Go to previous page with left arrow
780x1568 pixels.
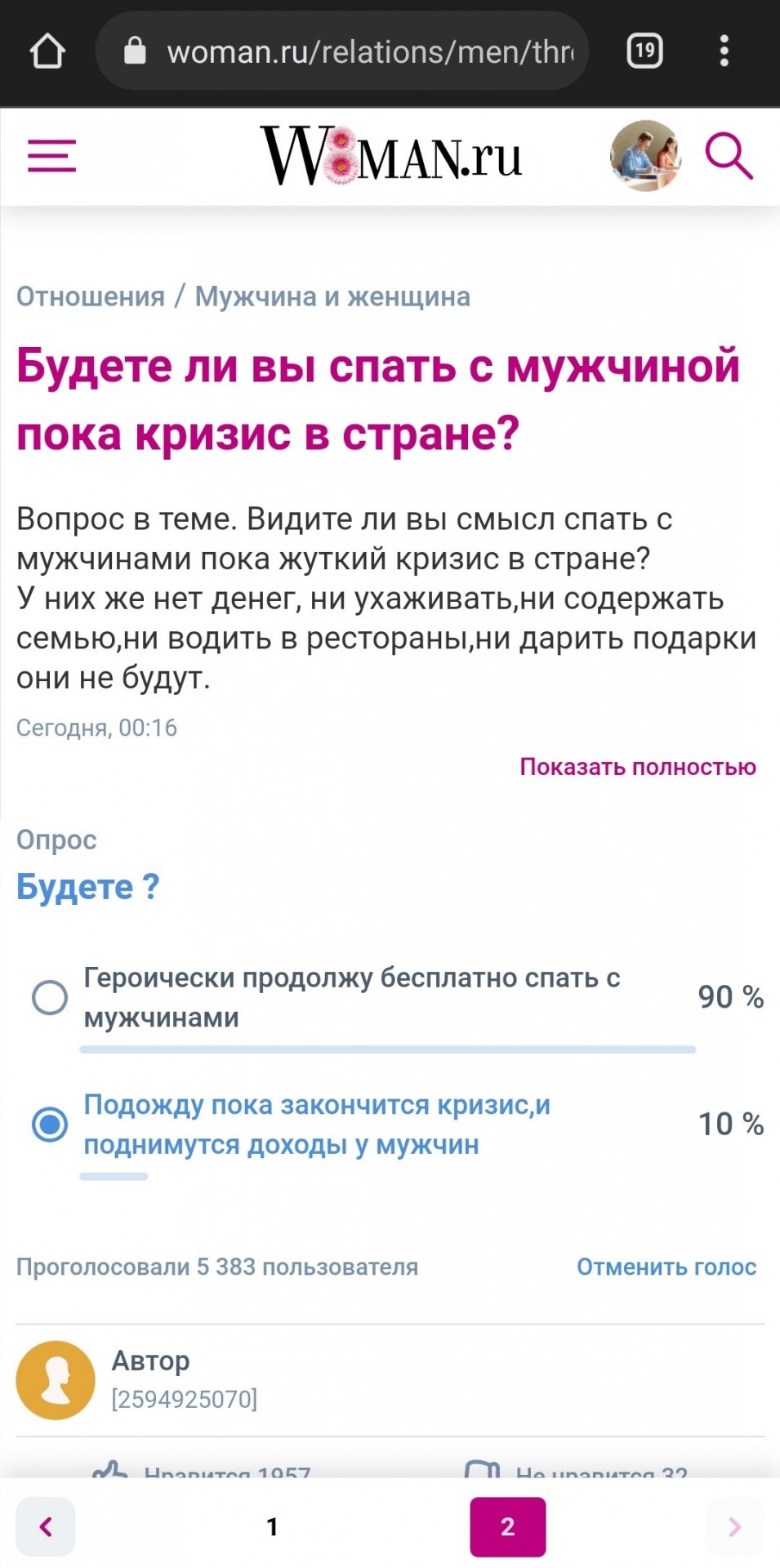pyautogui.click(x=46, y=1526)
